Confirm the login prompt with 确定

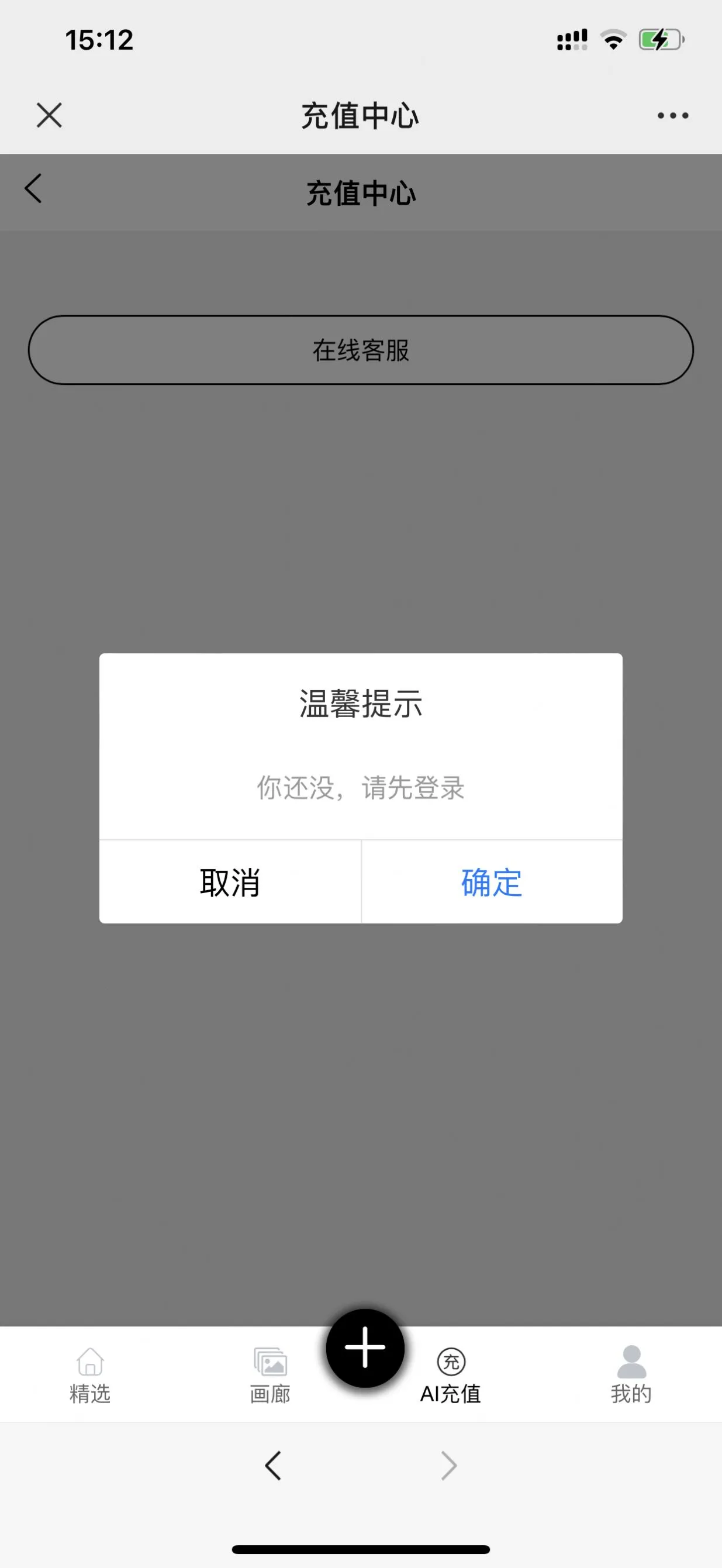coord(492,884)
